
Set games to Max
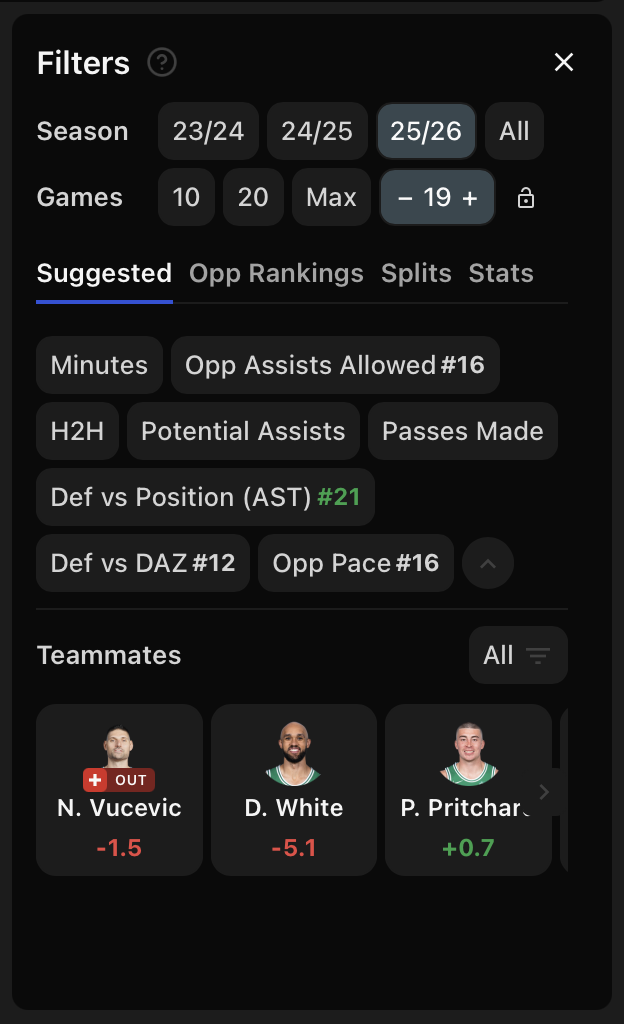coord(331,197)
